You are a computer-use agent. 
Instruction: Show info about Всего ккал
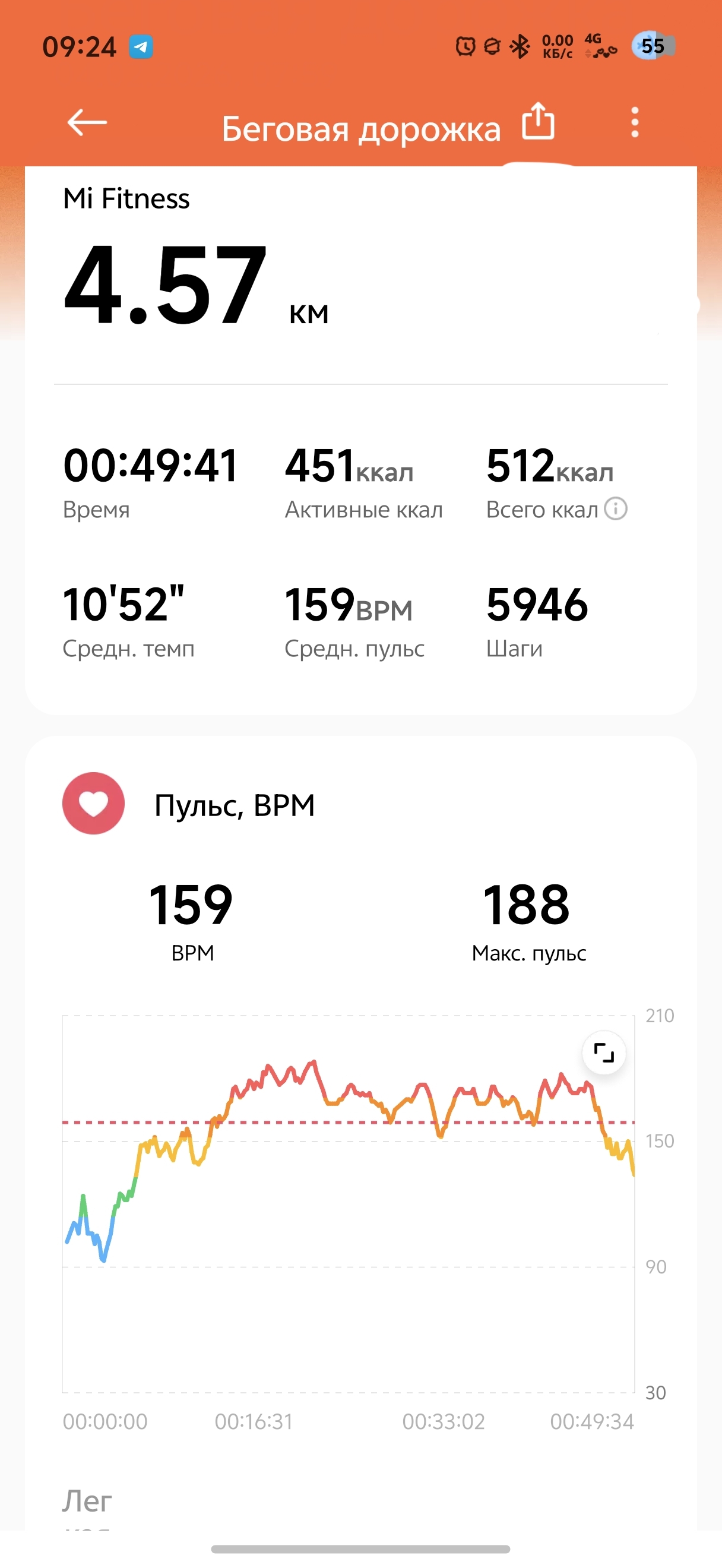pyautogui.click(x=616, y=509)
